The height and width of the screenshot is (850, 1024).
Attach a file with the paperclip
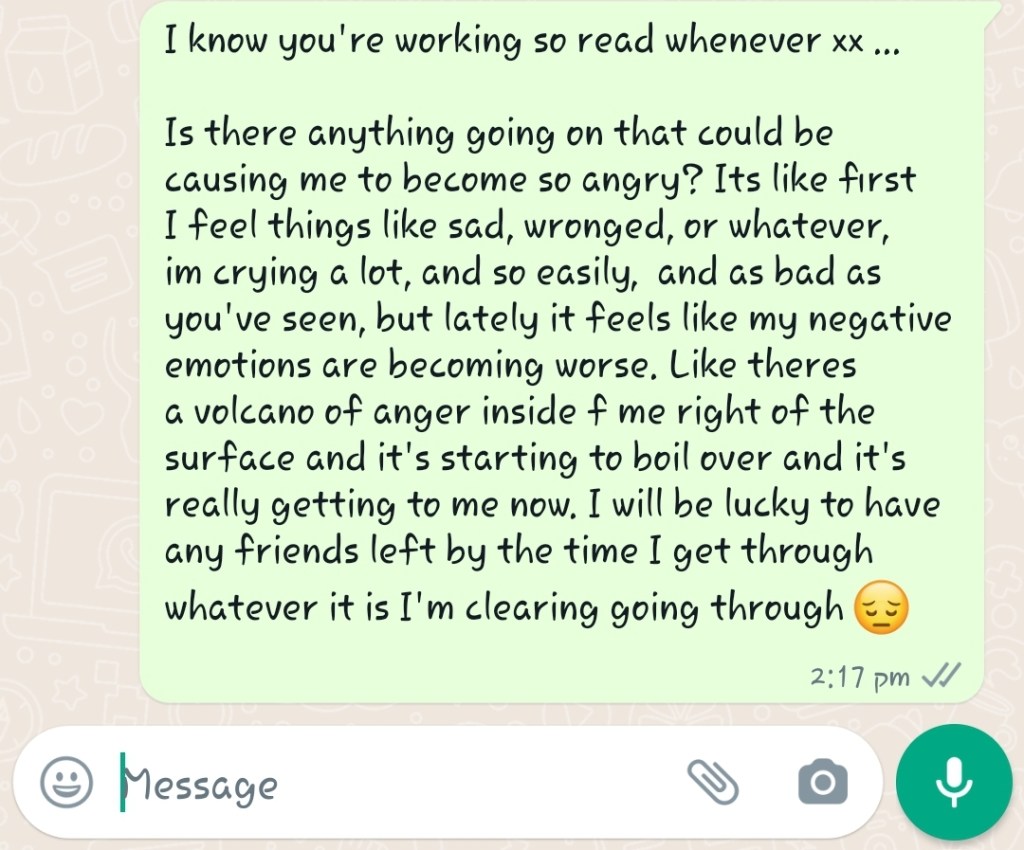(712, 781)
